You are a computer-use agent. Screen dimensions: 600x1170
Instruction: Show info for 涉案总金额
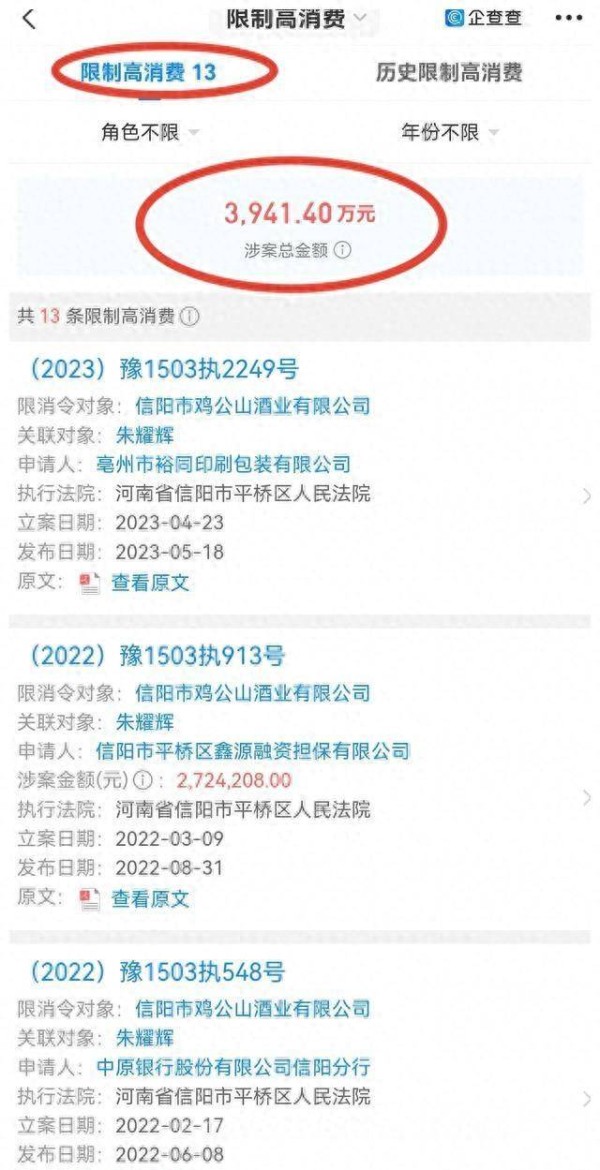click(342, 250)
